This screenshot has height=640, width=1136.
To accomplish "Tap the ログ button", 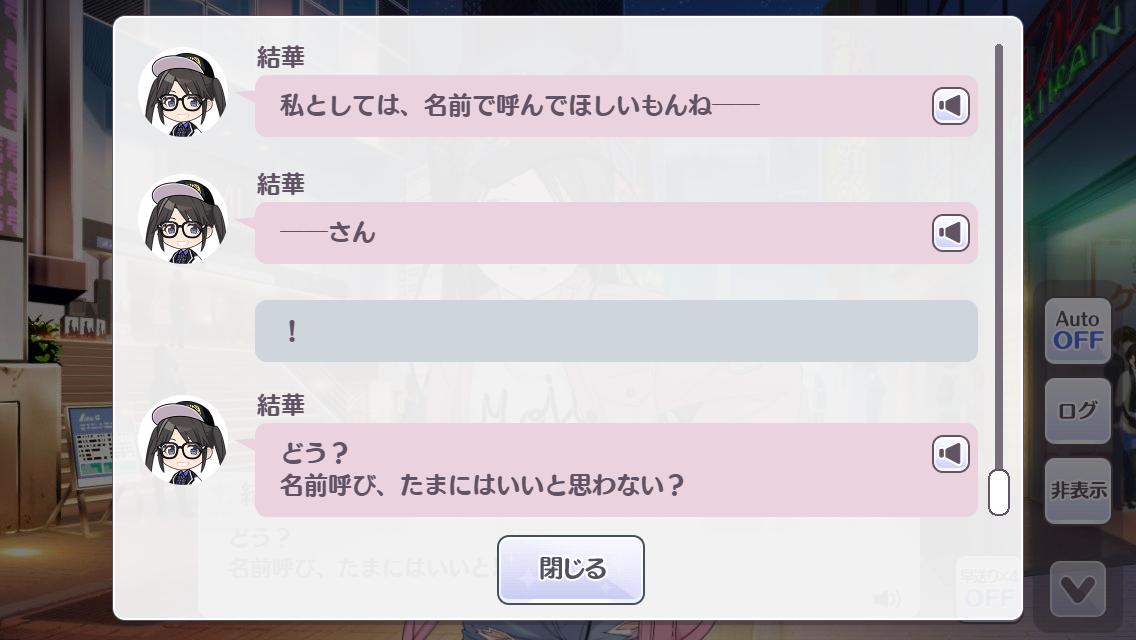I will [x=1077, y=410].
